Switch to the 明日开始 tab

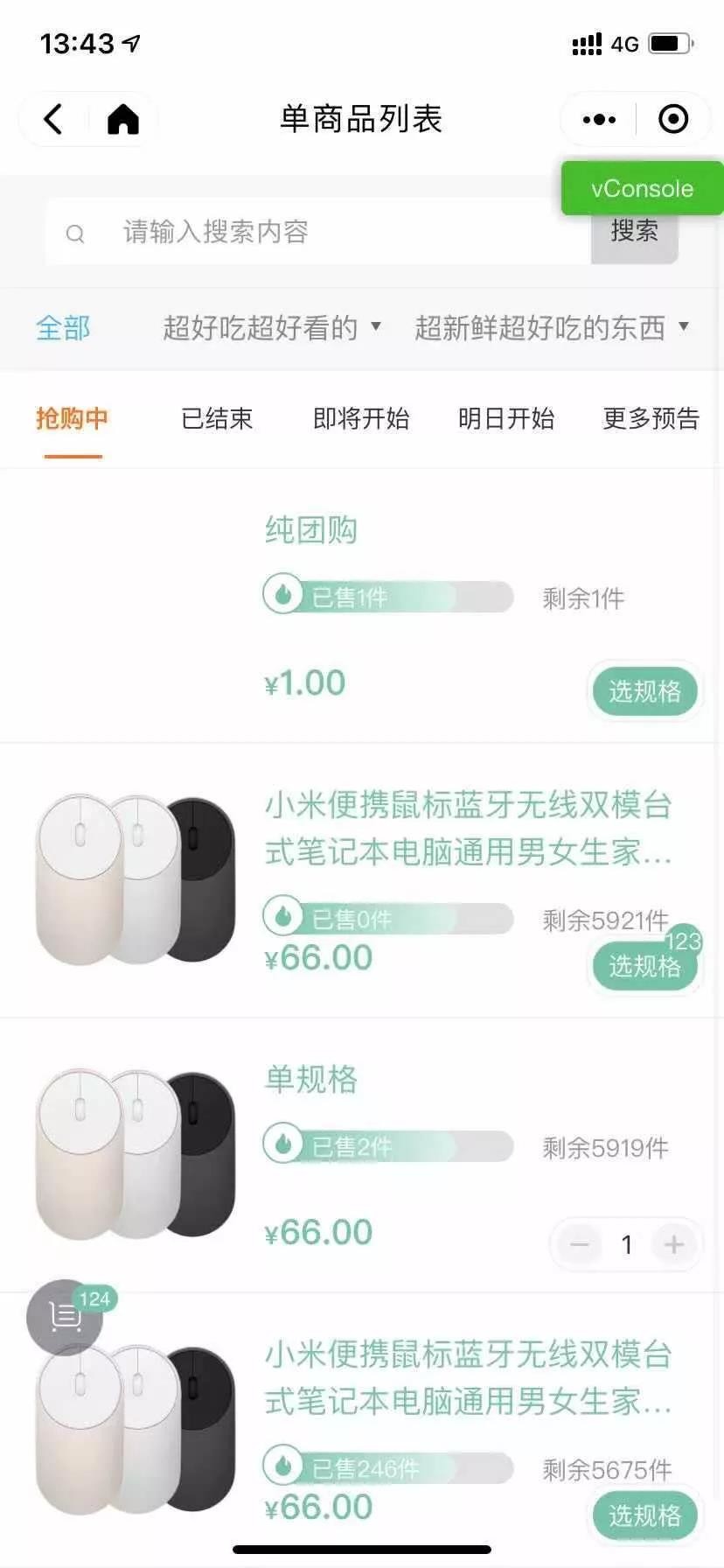[506, 418]
